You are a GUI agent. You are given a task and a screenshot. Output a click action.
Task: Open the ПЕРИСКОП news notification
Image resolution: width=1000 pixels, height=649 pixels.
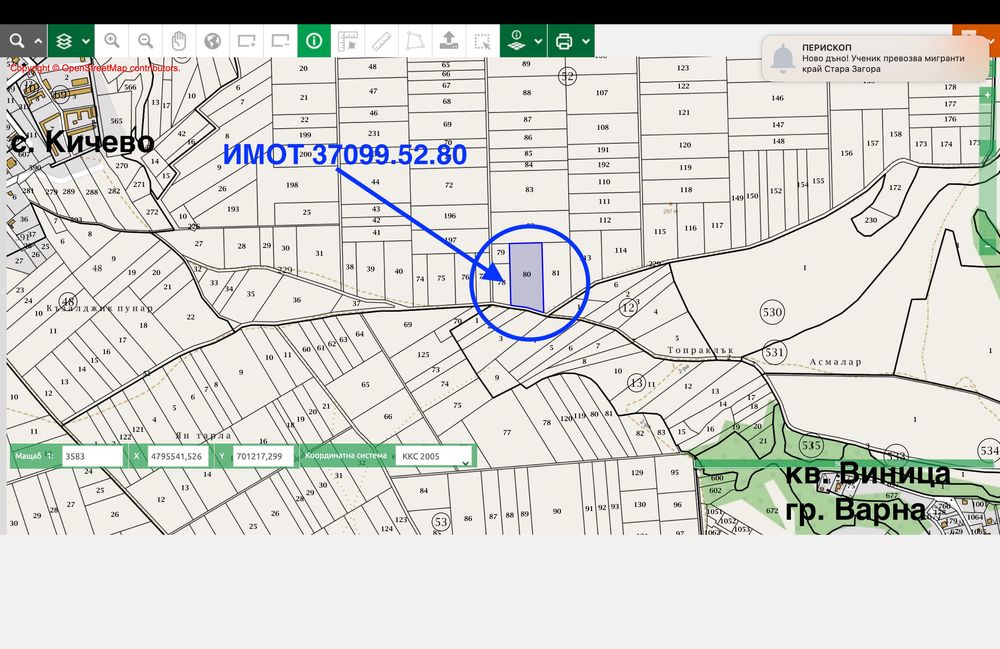click(870, 59)
